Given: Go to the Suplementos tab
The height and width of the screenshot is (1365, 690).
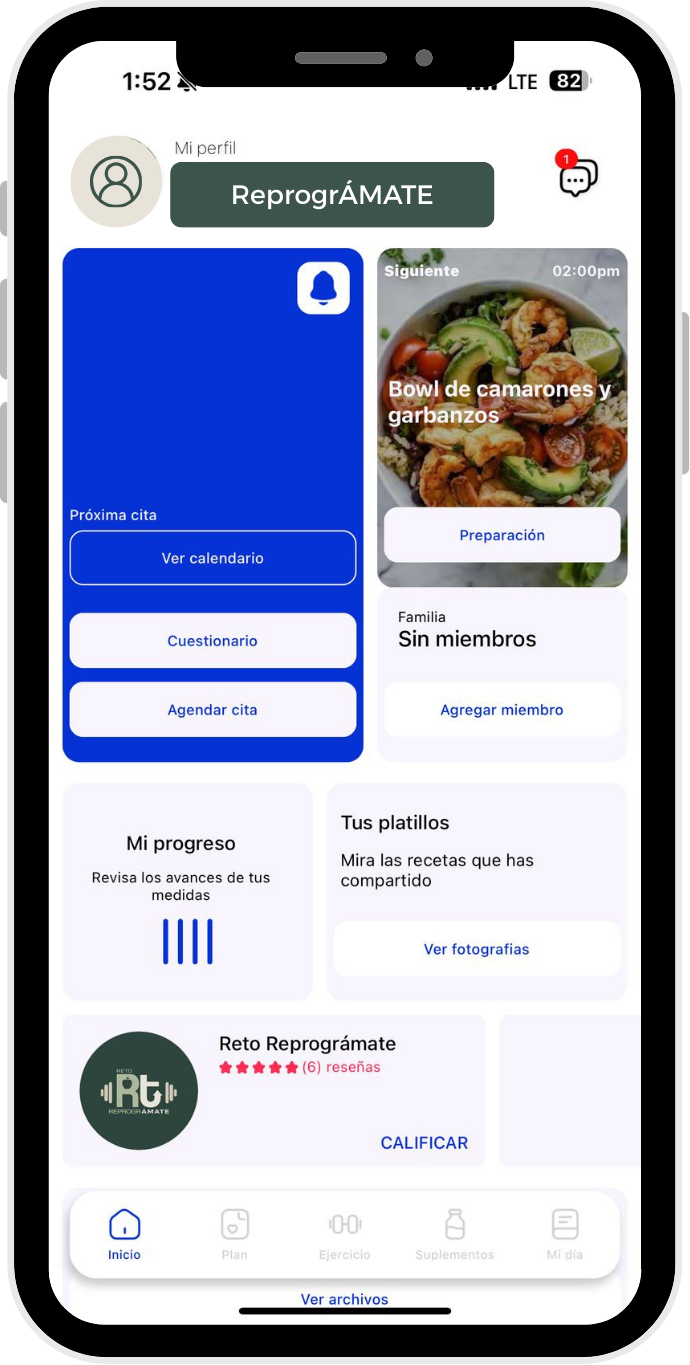Looking at the screenshot, I should (x=455, y=1234).
